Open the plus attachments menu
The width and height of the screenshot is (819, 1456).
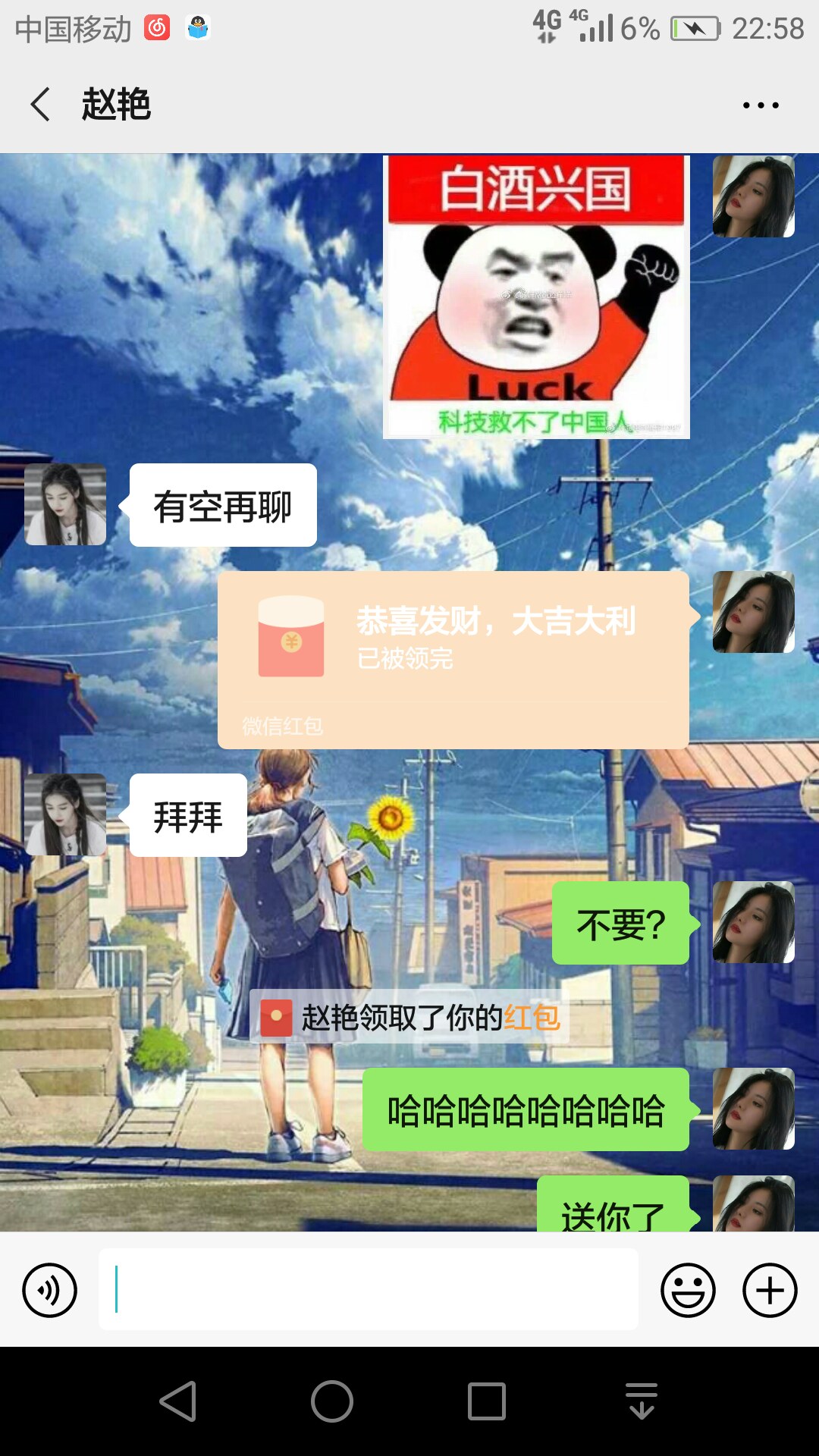coord(770,1290)
